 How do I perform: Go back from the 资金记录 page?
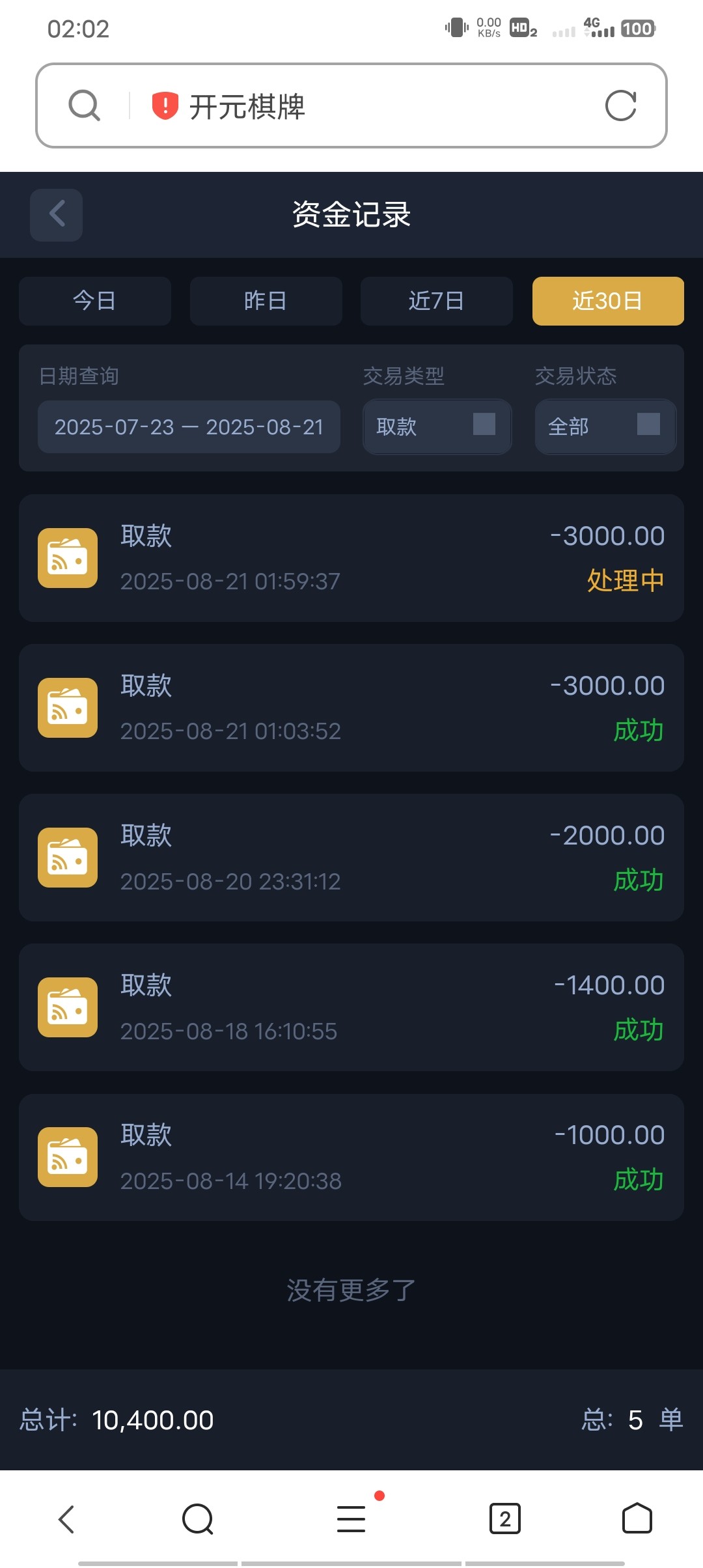point(56,215)
